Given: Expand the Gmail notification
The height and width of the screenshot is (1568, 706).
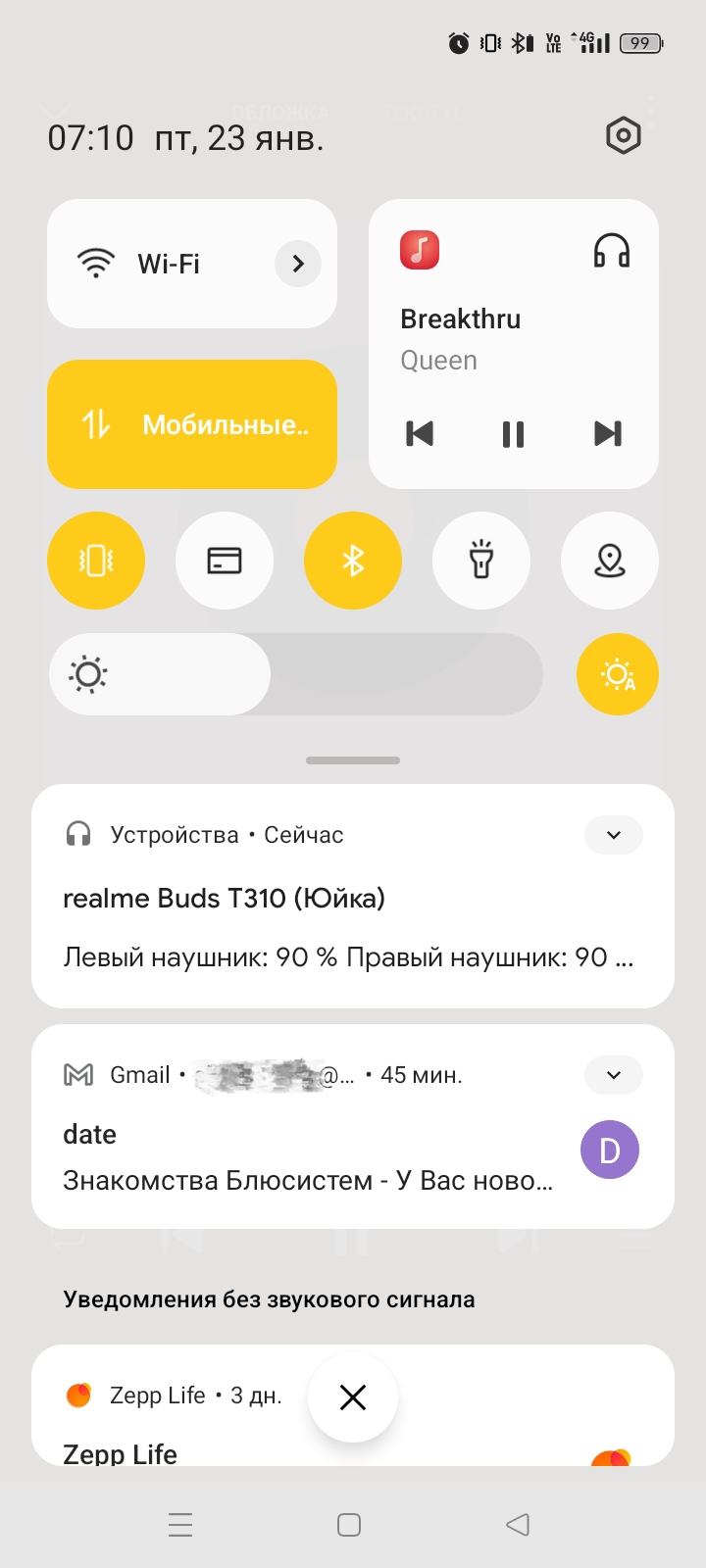Looking at the screenshot, I should [614, 1075].
